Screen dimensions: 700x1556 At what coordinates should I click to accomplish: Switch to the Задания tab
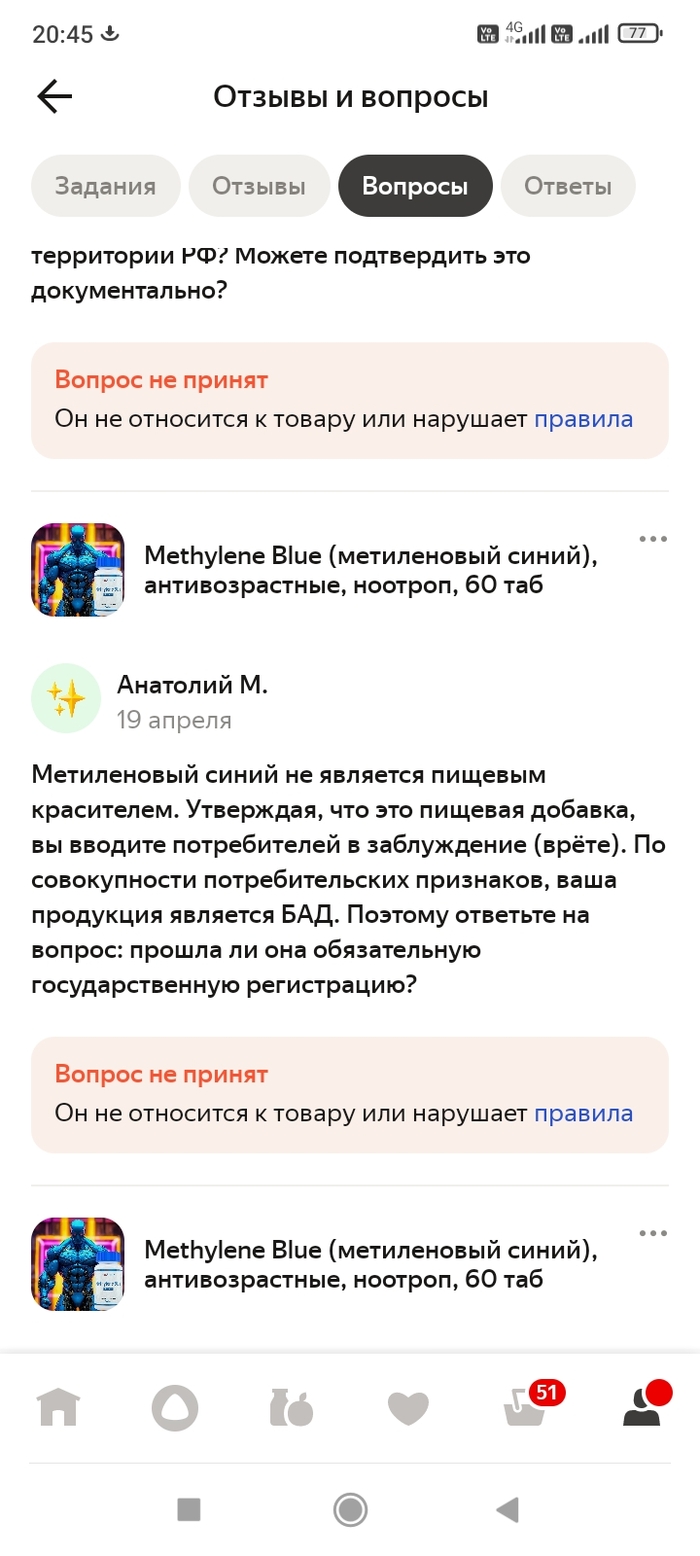[x=105, y=186]
